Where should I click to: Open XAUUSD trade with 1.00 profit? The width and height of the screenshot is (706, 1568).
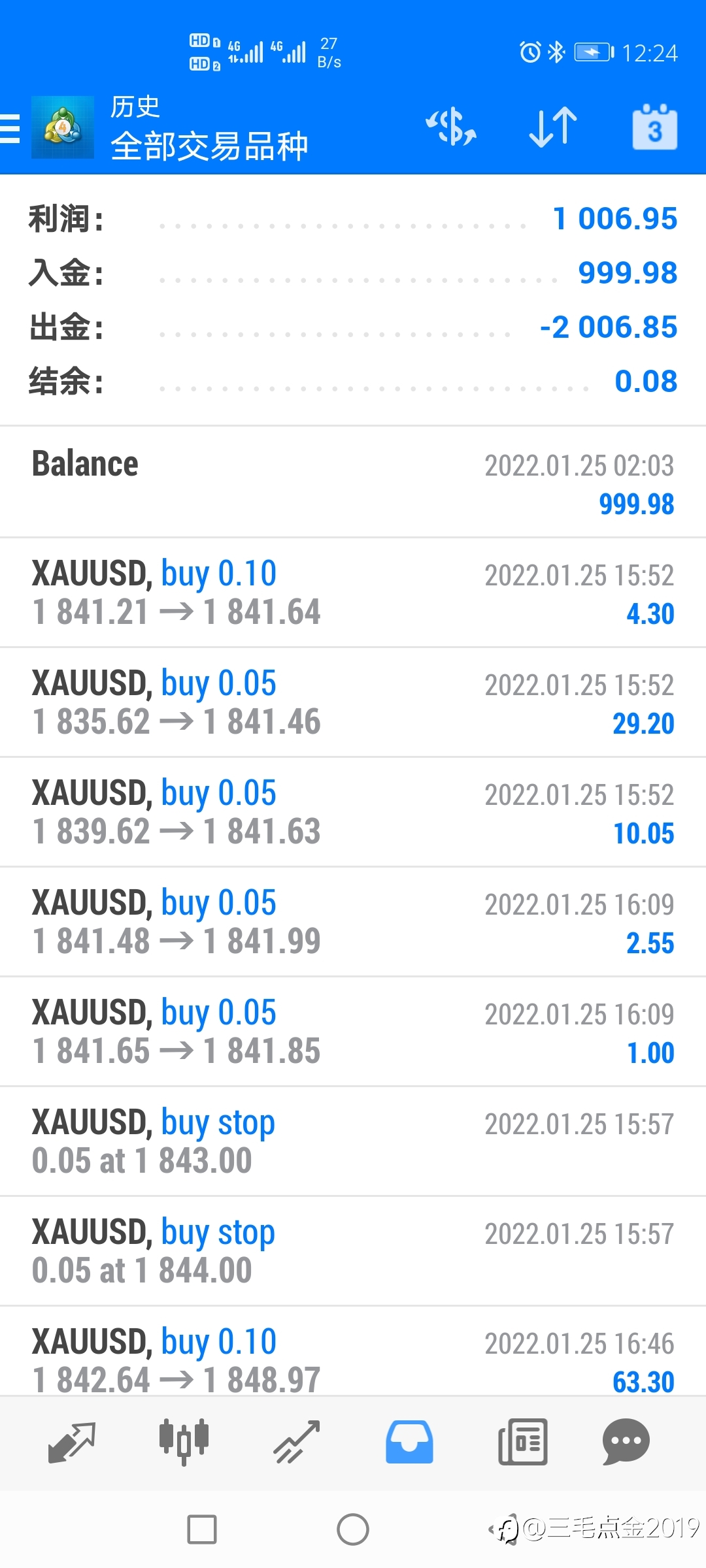pos(353,1032)
